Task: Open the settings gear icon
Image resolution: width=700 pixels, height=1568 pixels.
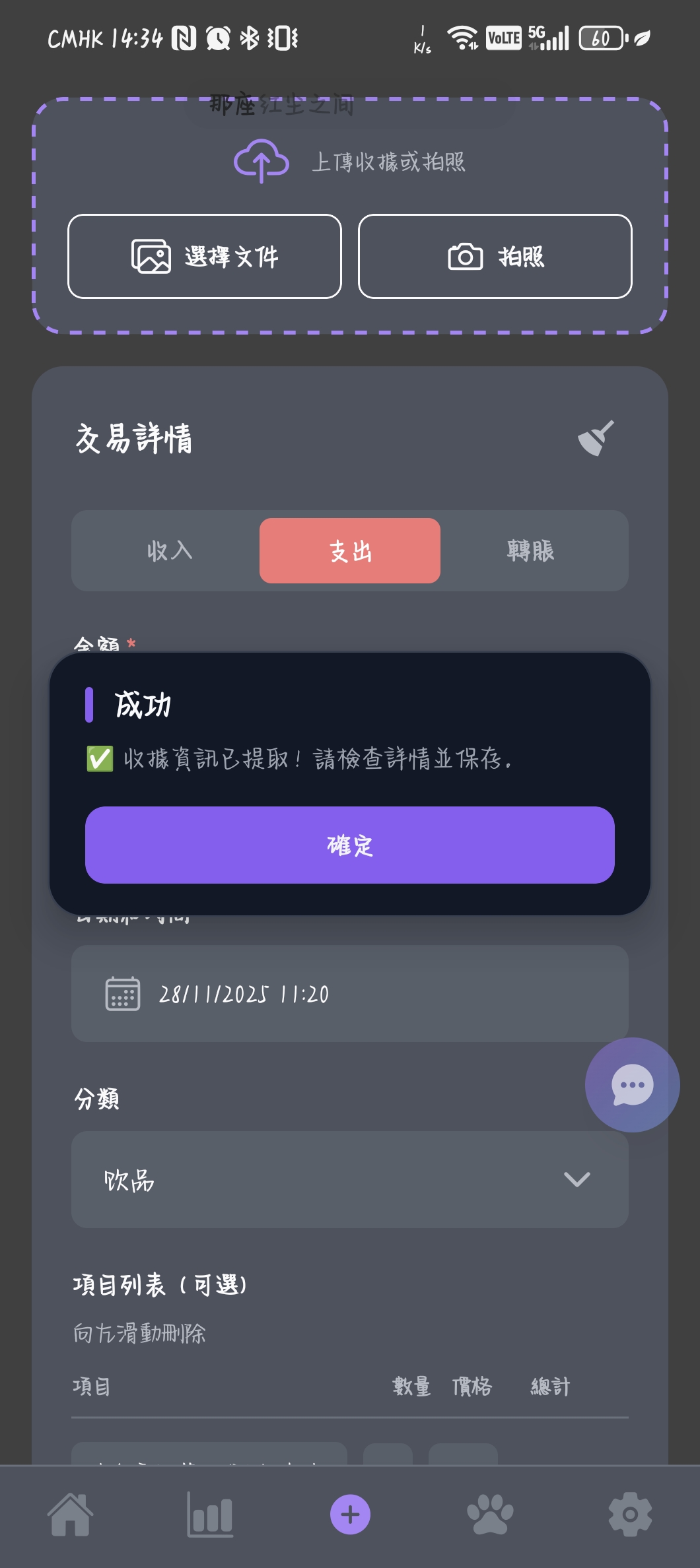Action: click(x=629, y=1515)
